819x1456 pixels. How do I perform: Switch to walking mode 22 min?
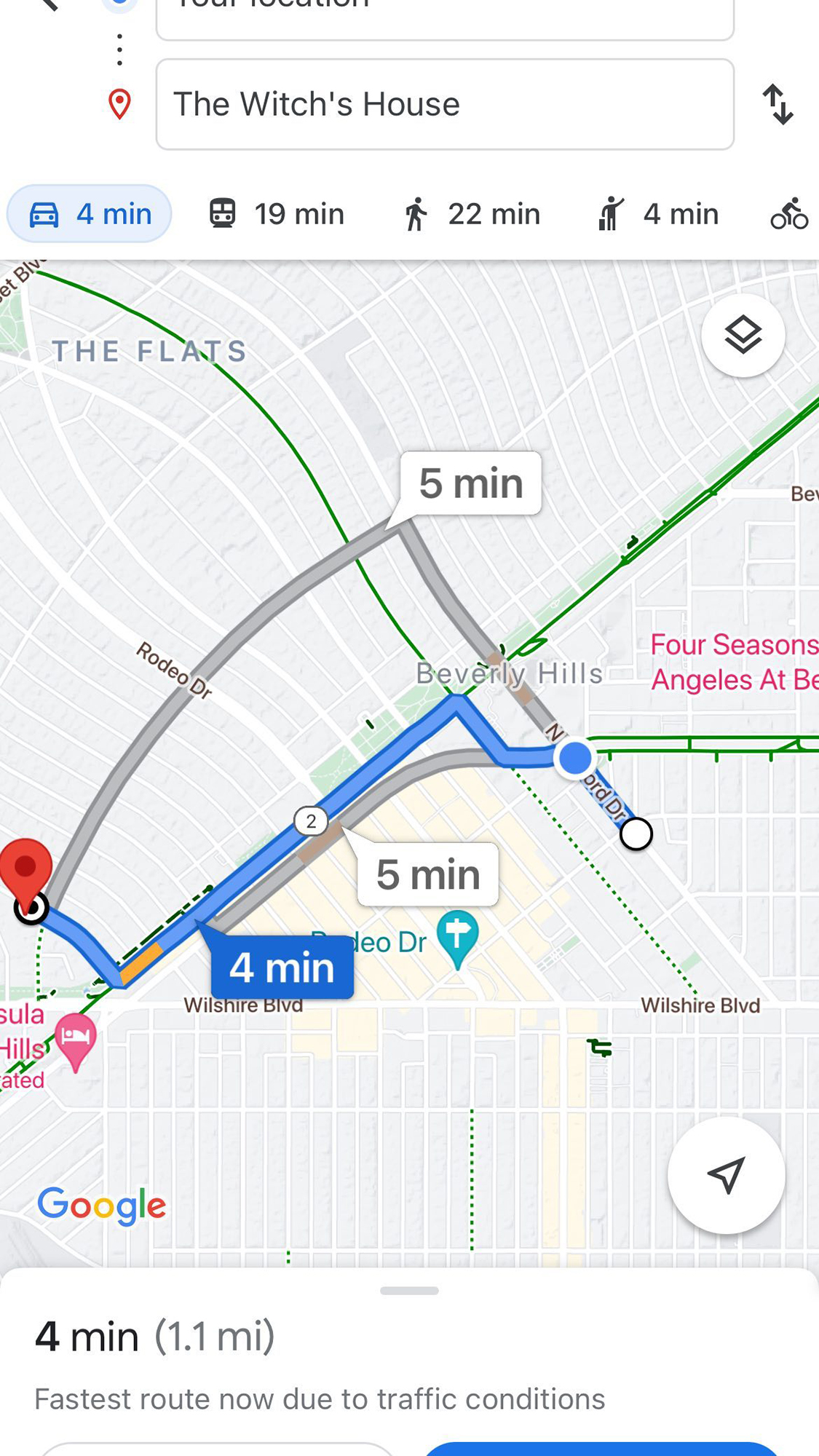click(471, 214)
